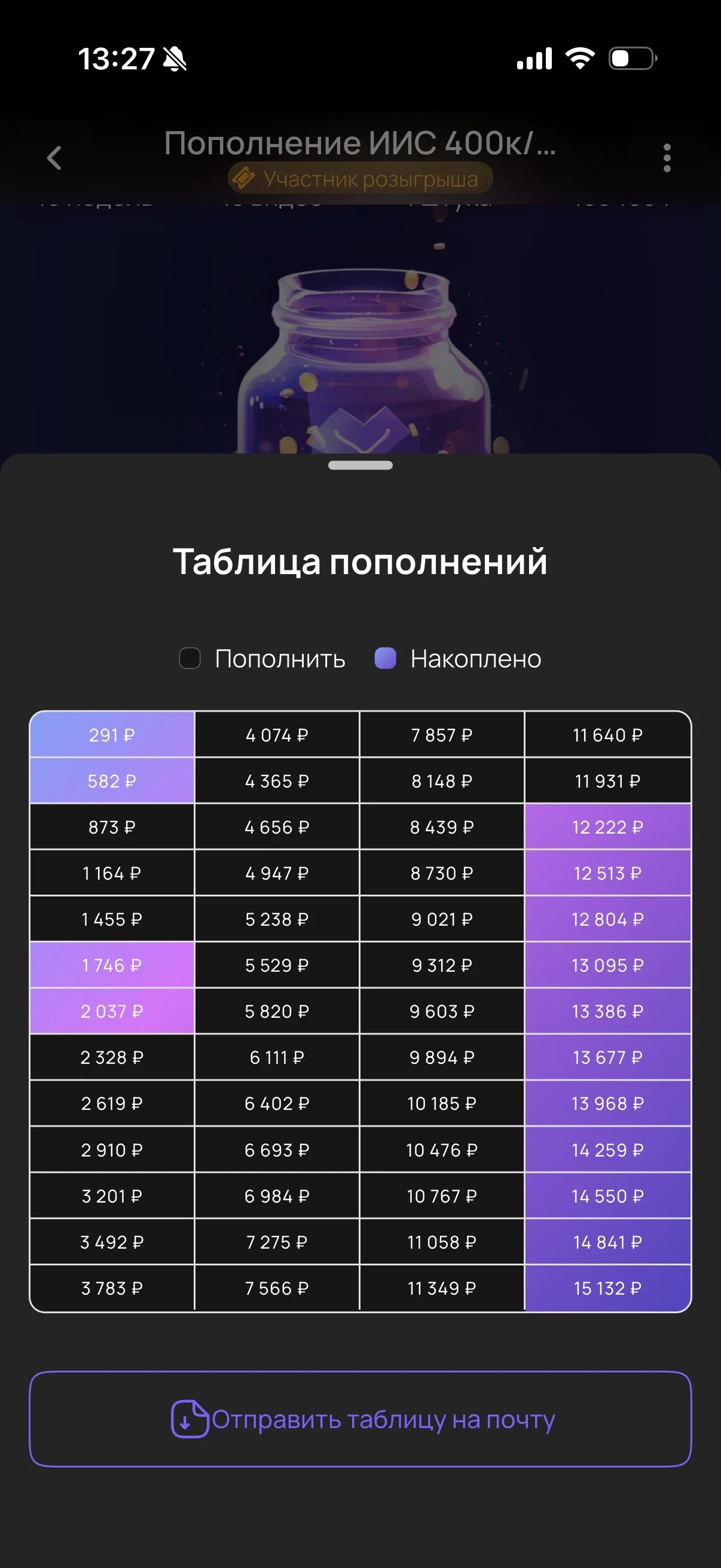
Task: Unmark the highlighted 15 132 ₽ cell
Action: [x=607, y=1288]
